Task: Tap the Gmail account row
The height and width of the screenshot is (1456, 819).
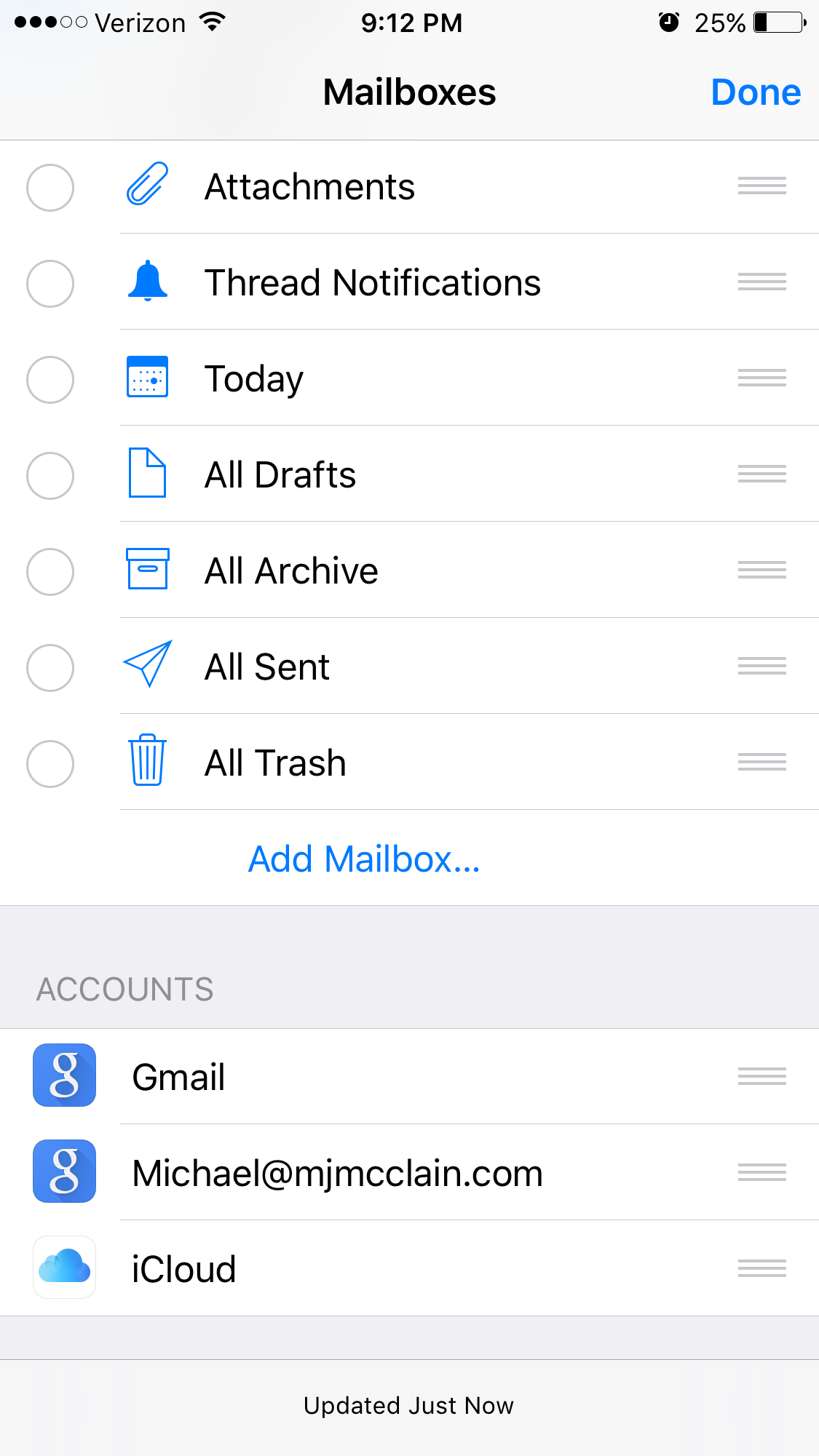Action: (x=409, y=1076)
